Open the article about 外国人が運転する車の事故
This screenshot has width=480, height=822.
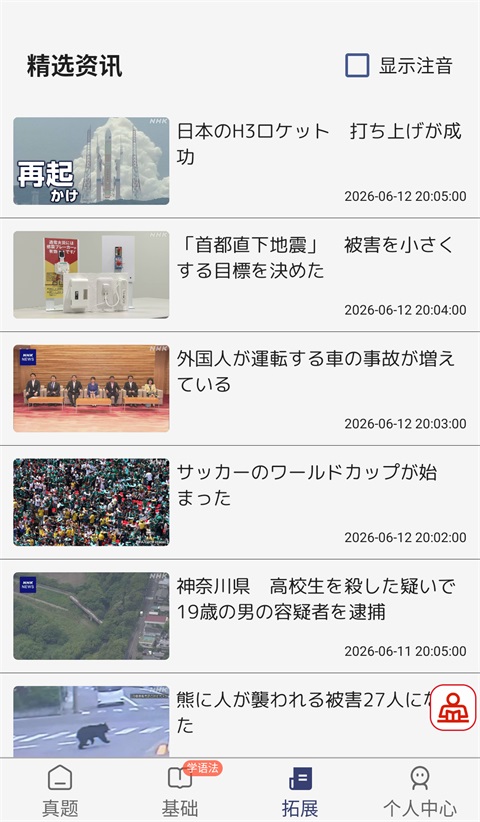click(240, 388)
